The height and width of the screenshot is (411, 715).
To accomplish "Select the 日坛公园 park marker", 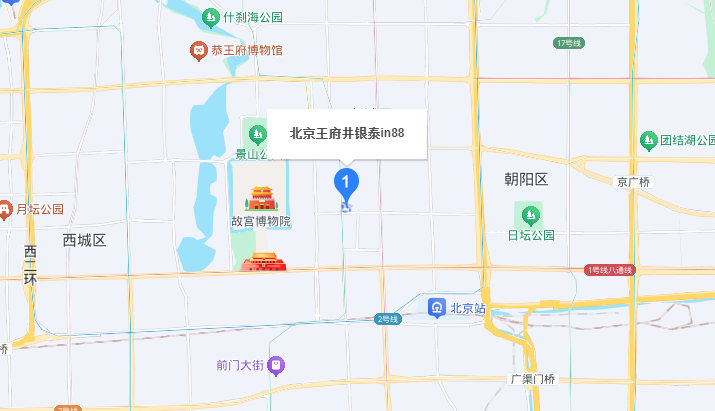I will (x=529, y=214).
